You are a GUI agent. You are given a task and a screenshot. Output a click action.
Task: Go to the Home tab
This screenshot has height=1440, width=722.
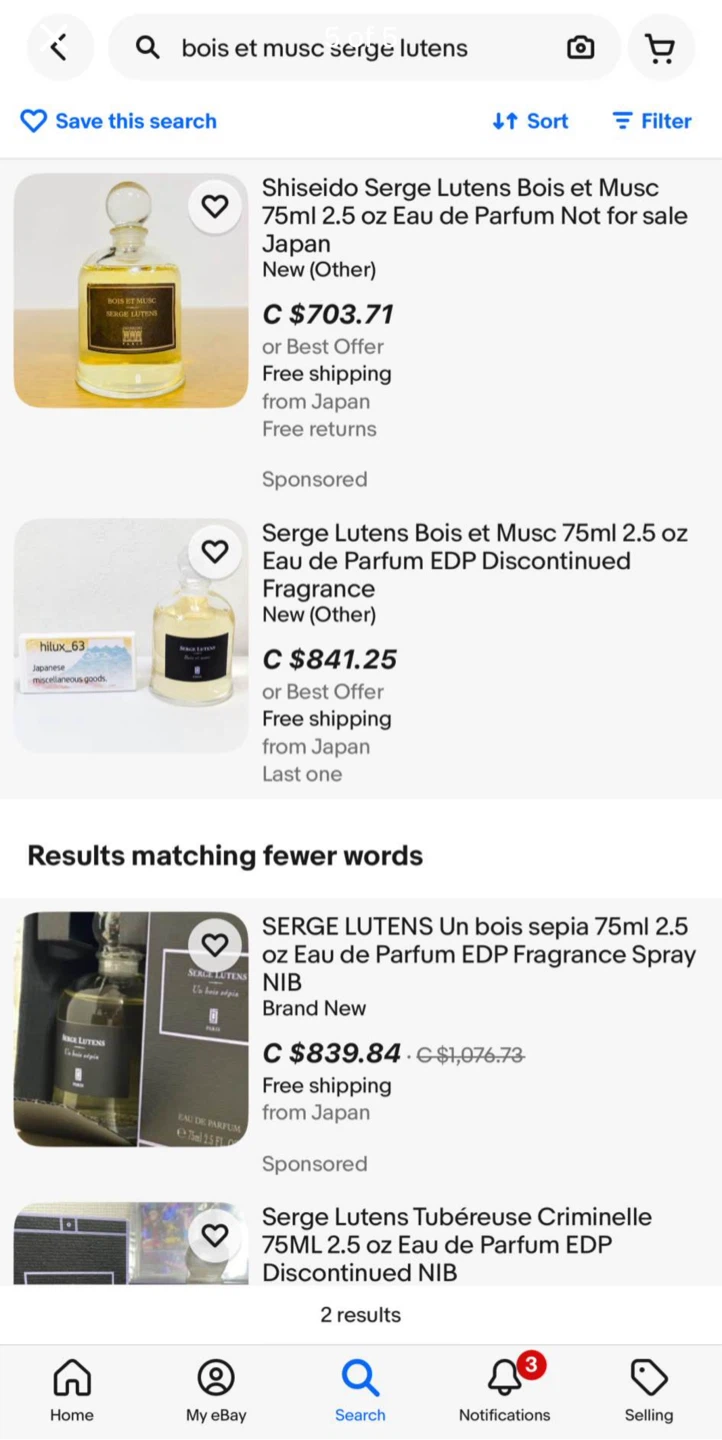[x=72, y=1390]
